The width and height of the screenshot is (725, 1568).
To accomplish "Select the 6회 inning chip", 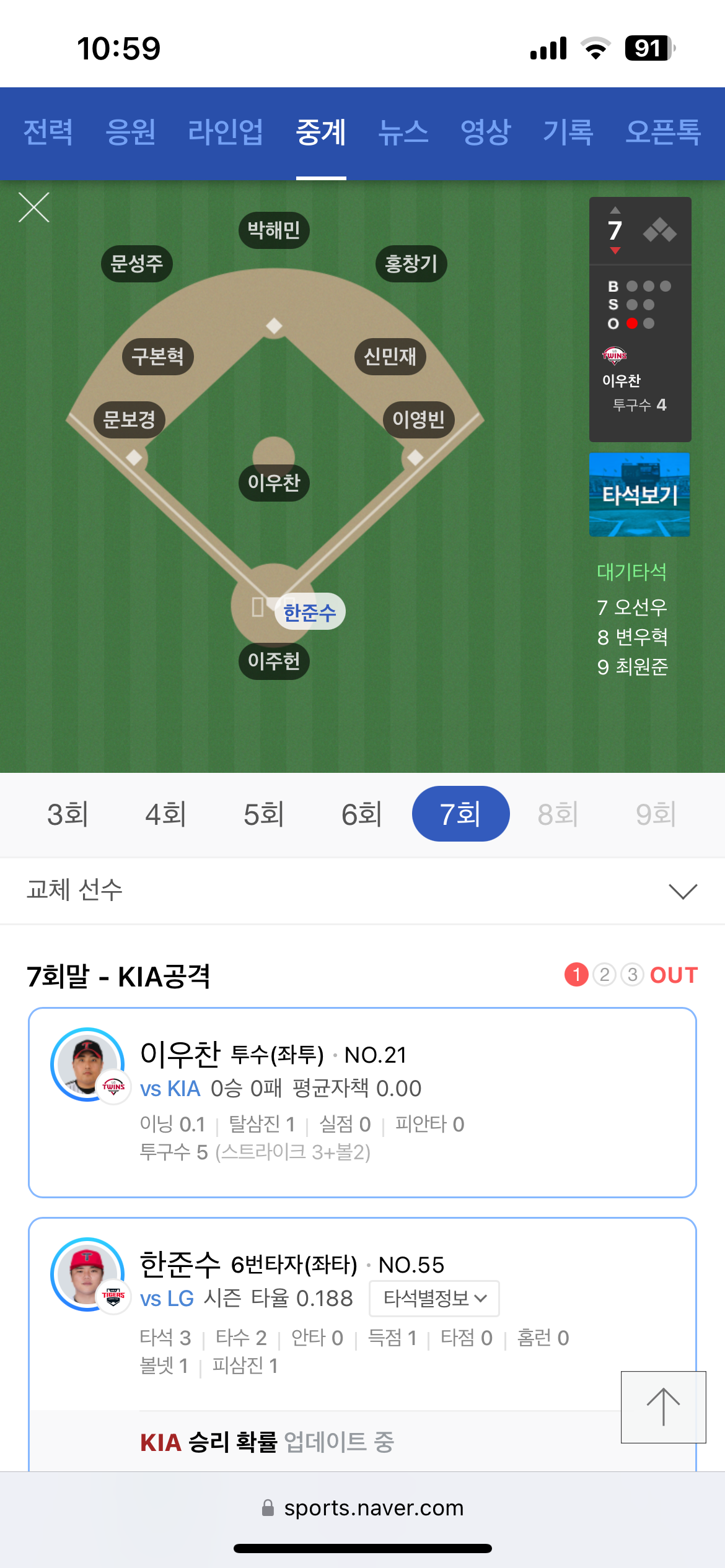I will (x=361, y=814).
